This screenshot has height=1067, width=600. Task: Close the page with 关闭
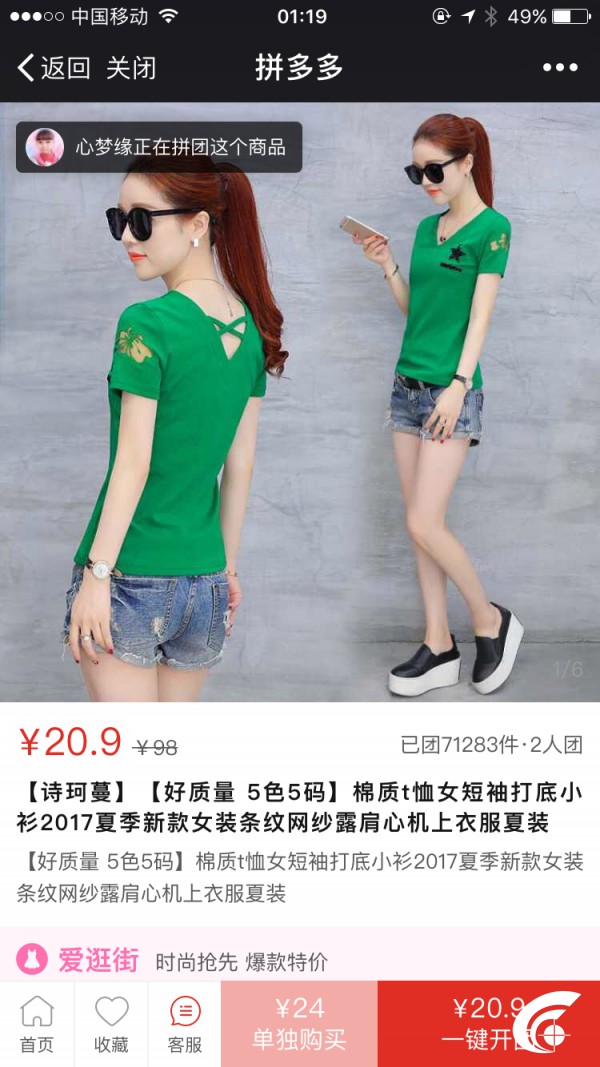coord(131,68)
